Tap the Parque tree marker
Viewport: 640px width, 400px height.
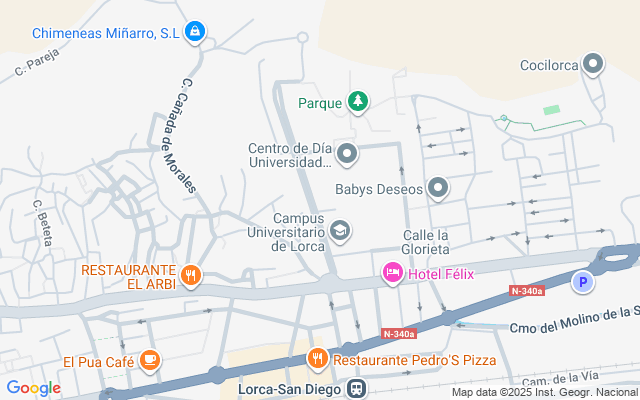click(x=358, y=102)
